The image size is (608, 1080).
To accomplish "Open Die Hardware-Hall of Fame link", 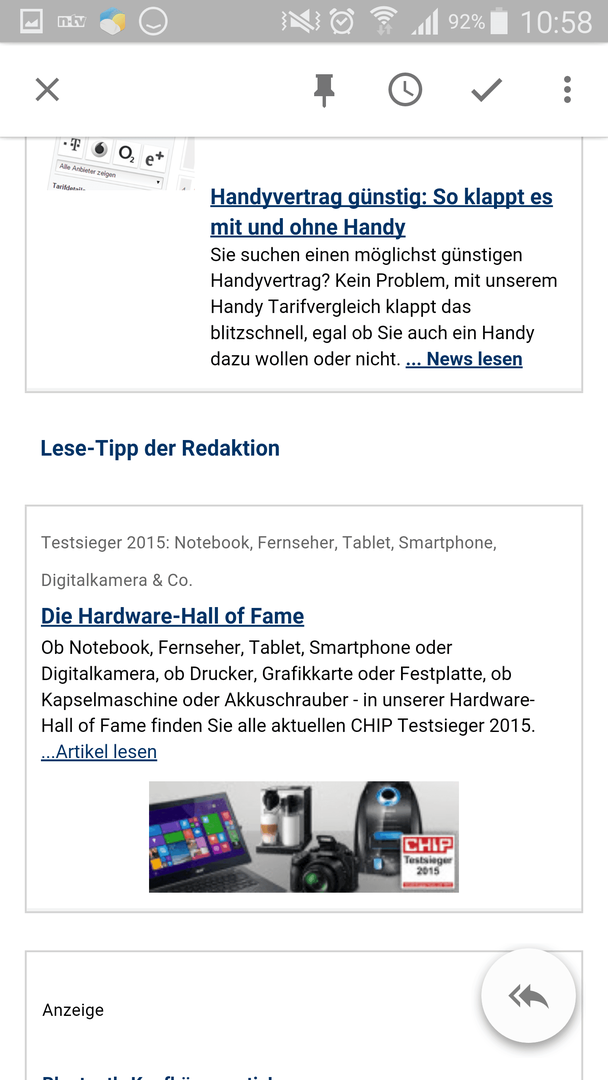I will point(172,616).
